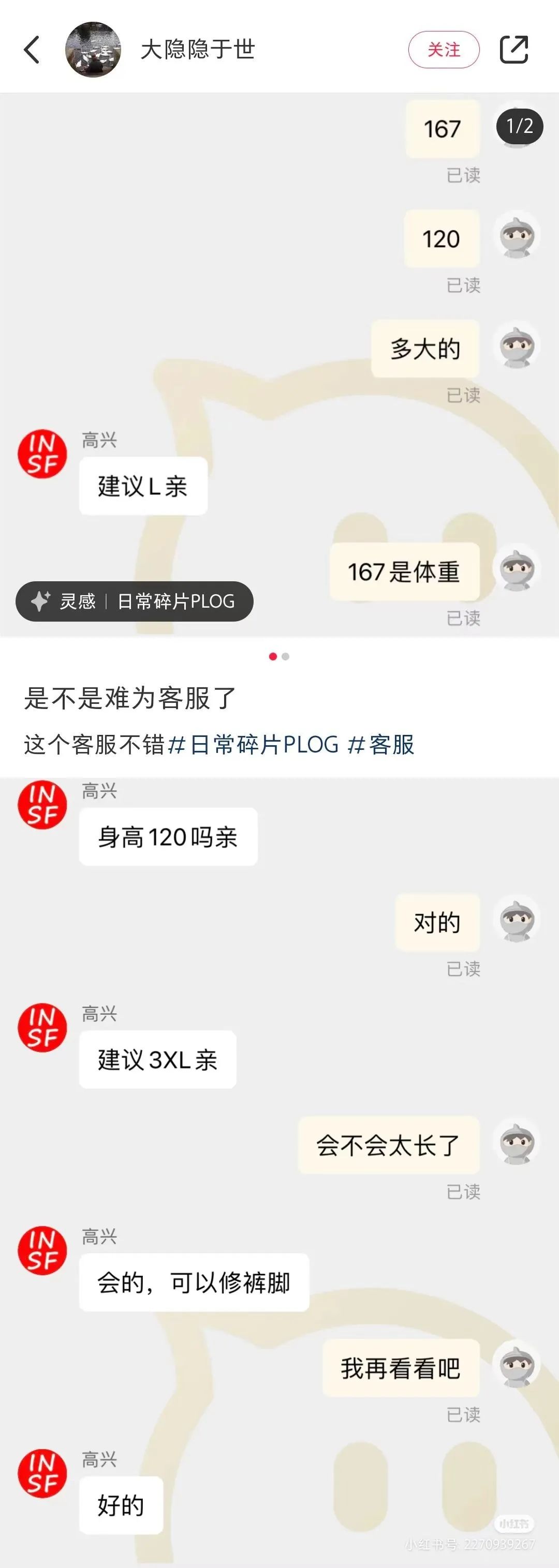Open the #日常碎片PLOG hashtag link

(x=253, y=744)
